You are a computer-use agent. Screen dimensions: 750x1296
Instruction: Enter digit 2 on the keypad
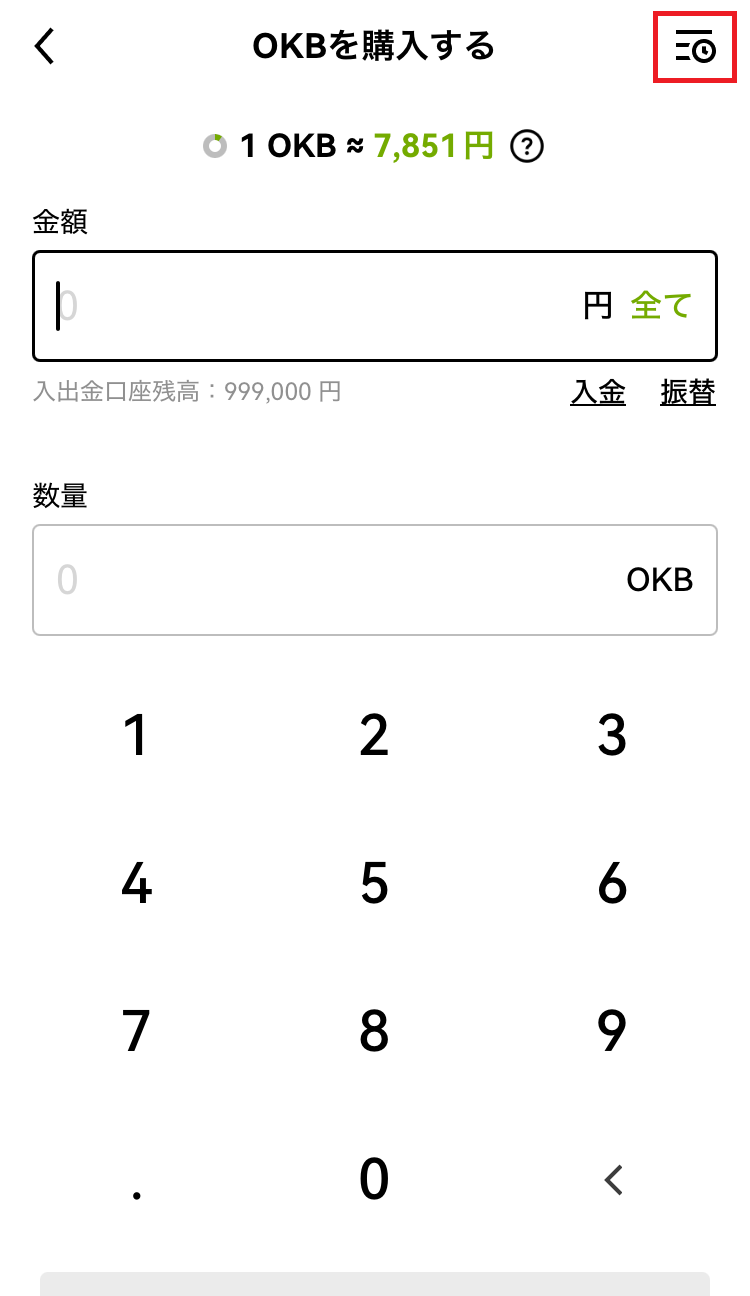[374, 736]
